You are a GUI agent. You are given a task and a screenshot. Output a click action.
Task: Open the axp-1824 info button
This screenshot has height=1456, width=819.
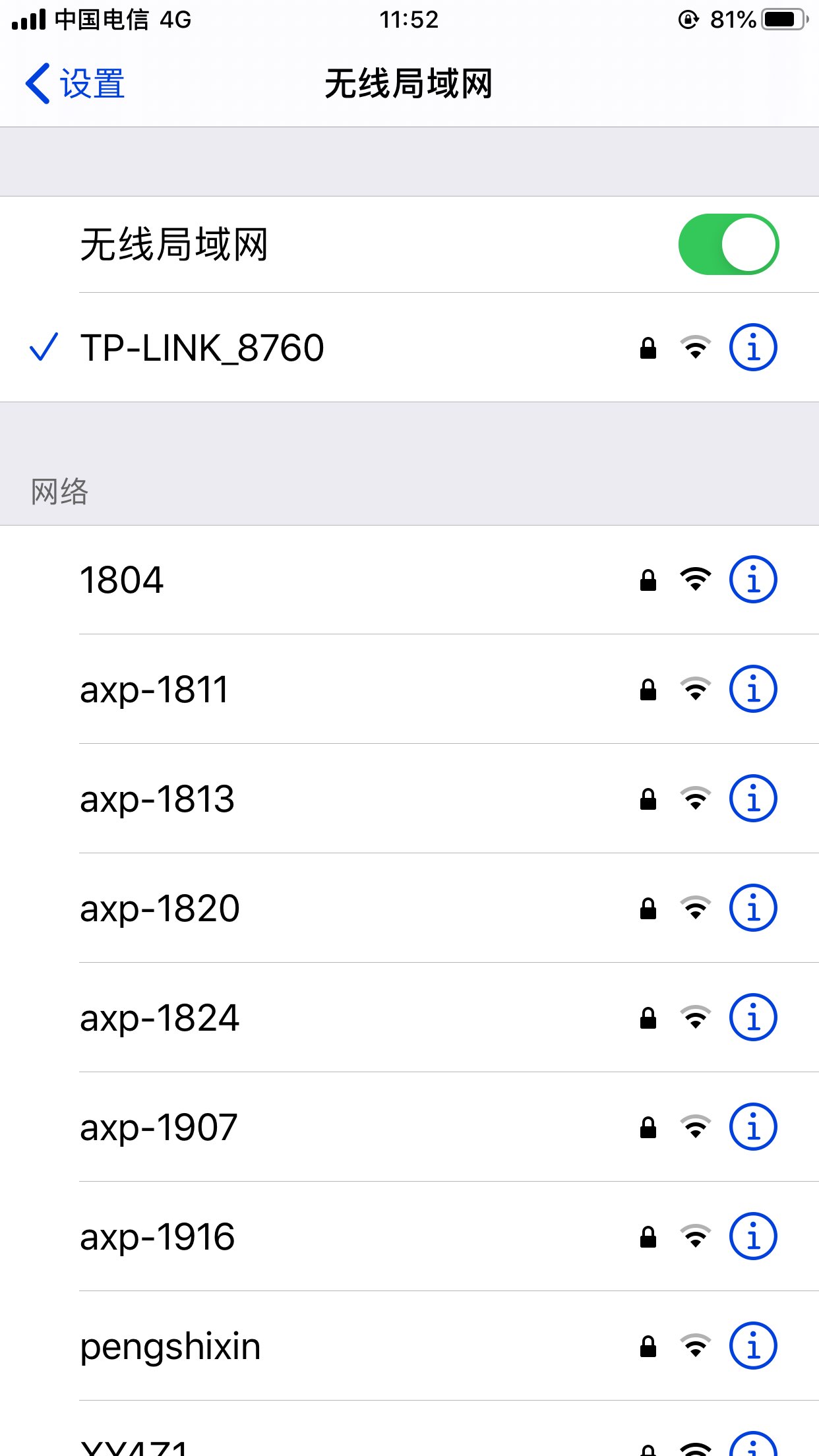coord(753,1017)
